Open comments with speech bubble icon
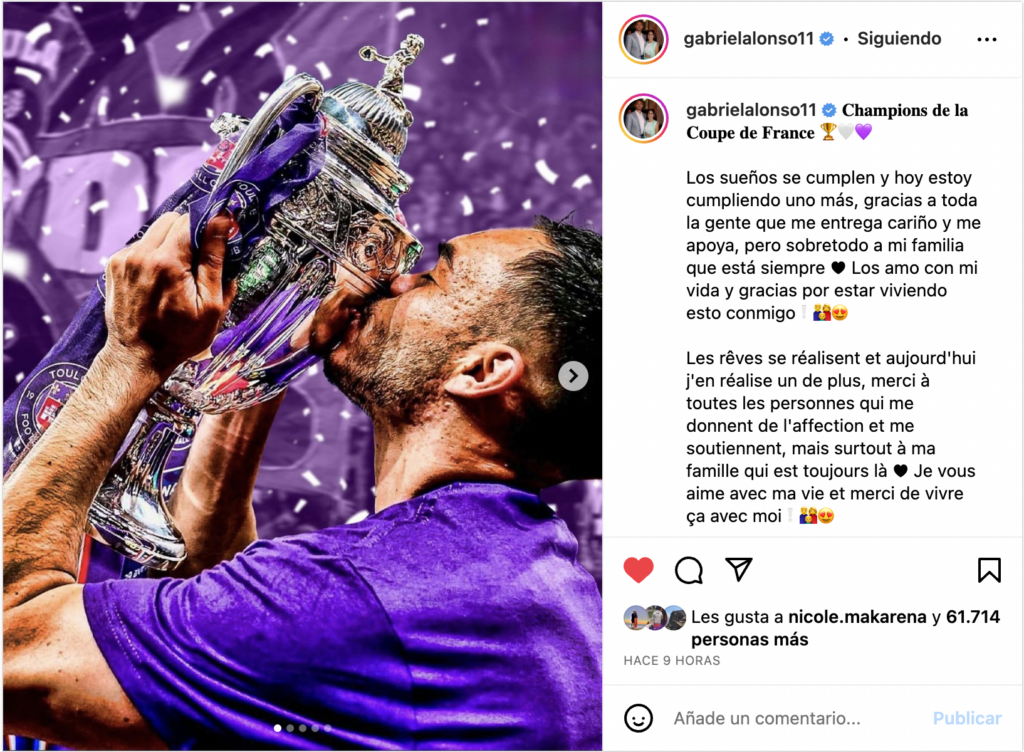This screenshot has width=1024, height=752. (x=688, y=570)
